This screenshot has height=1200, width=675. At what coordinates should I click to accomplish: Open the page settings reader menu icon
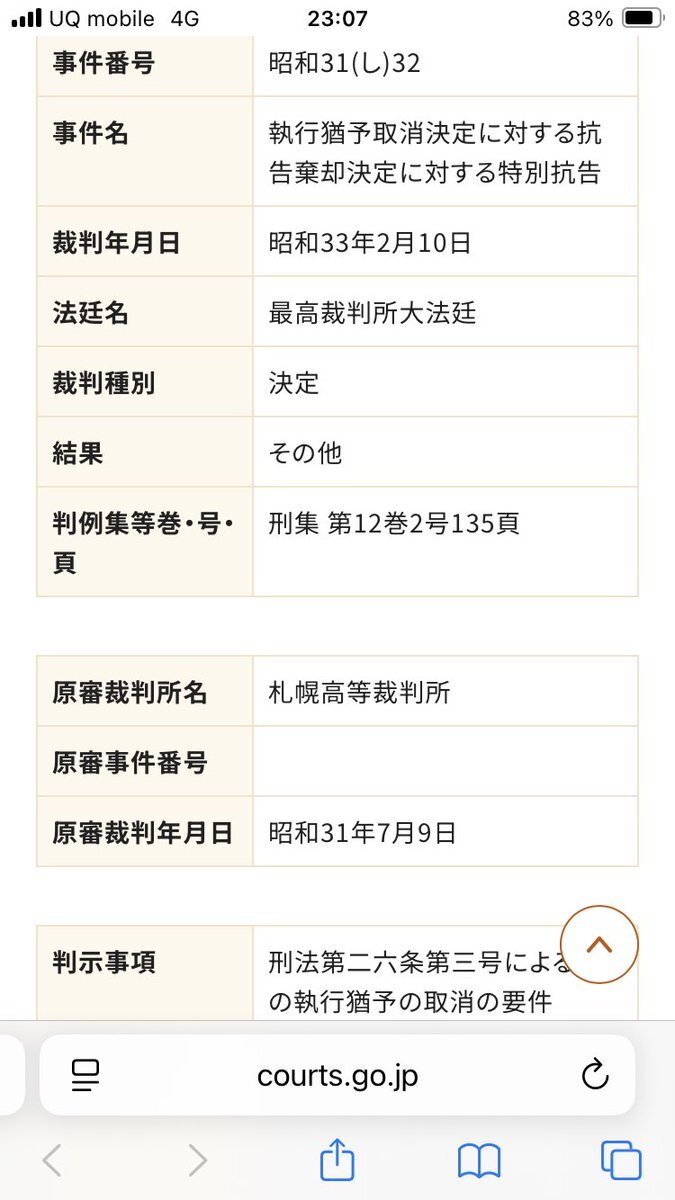point(86,1075)
